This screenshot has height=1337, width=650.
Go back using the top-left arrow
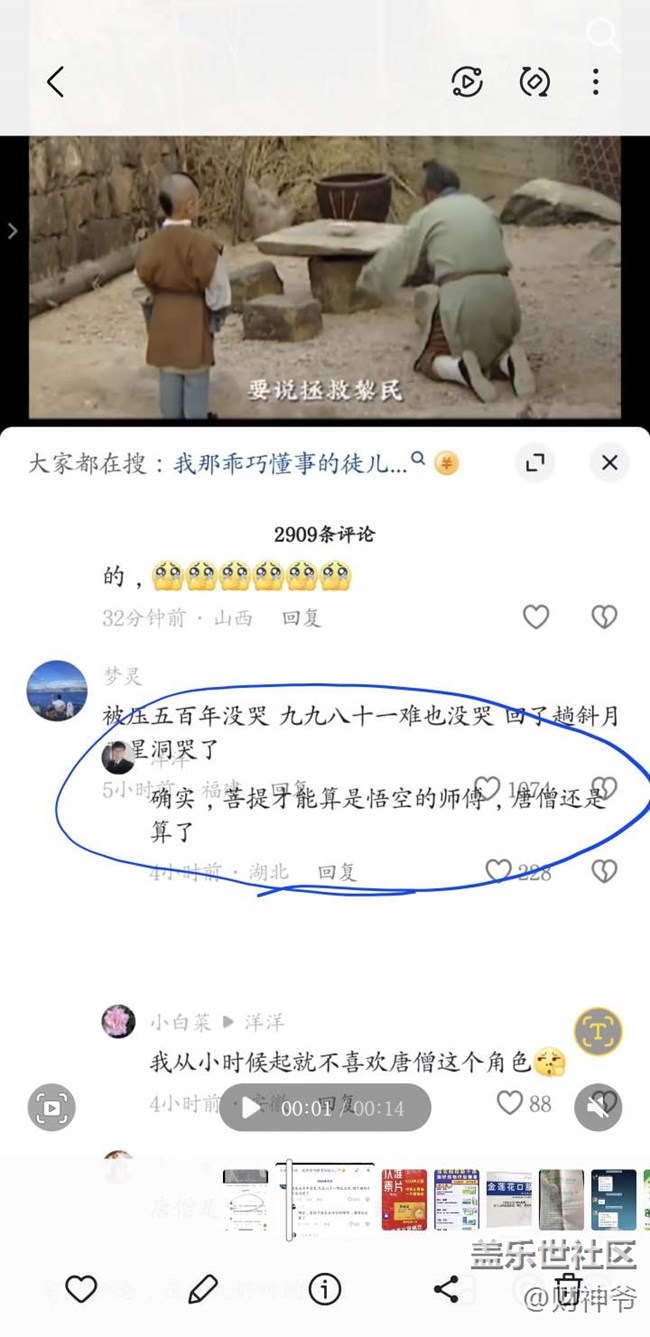(55, 82)
